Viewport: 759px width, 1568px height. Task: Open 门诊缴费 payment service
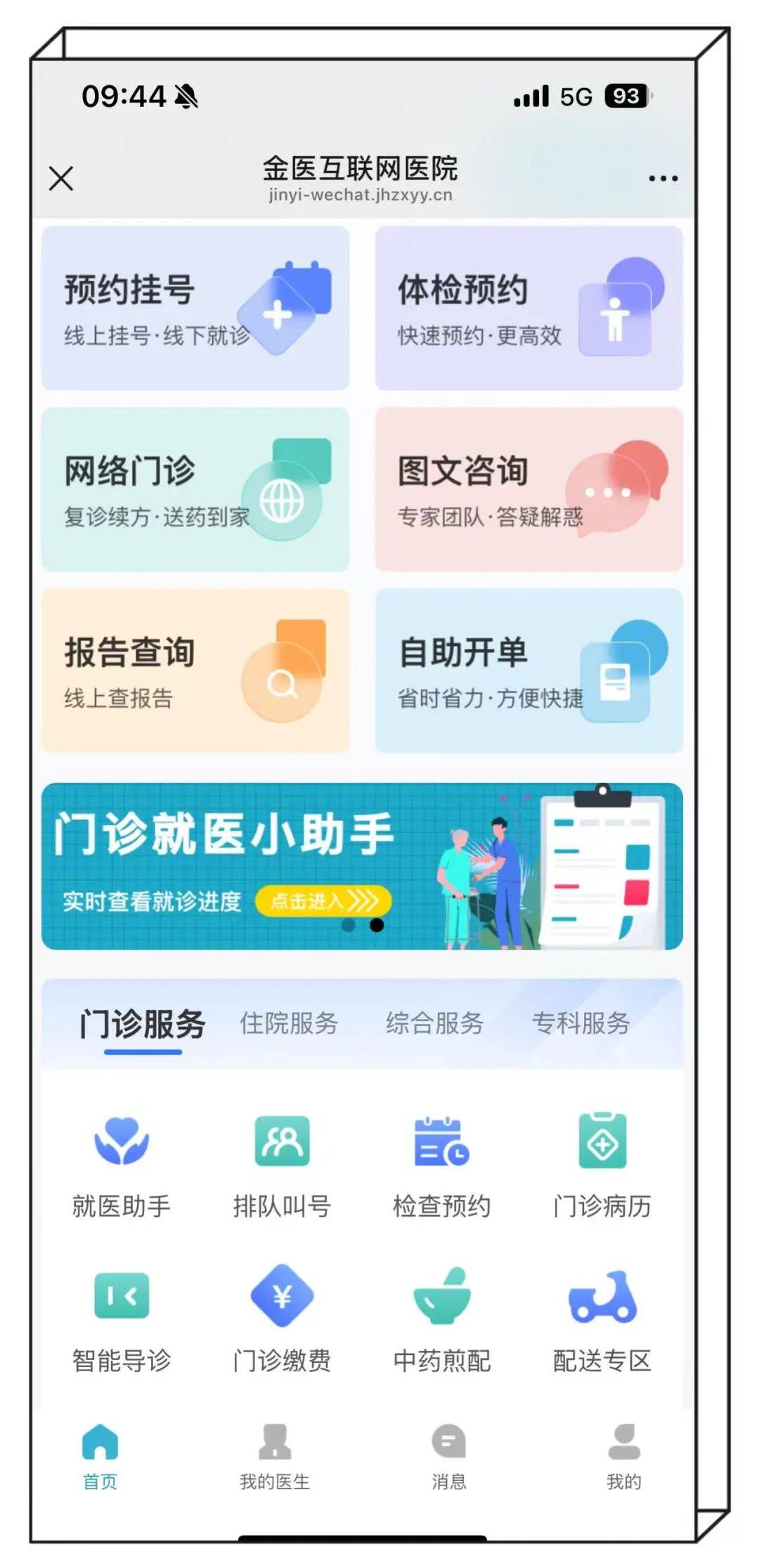pyautogui.click(x=282, y=1318)
